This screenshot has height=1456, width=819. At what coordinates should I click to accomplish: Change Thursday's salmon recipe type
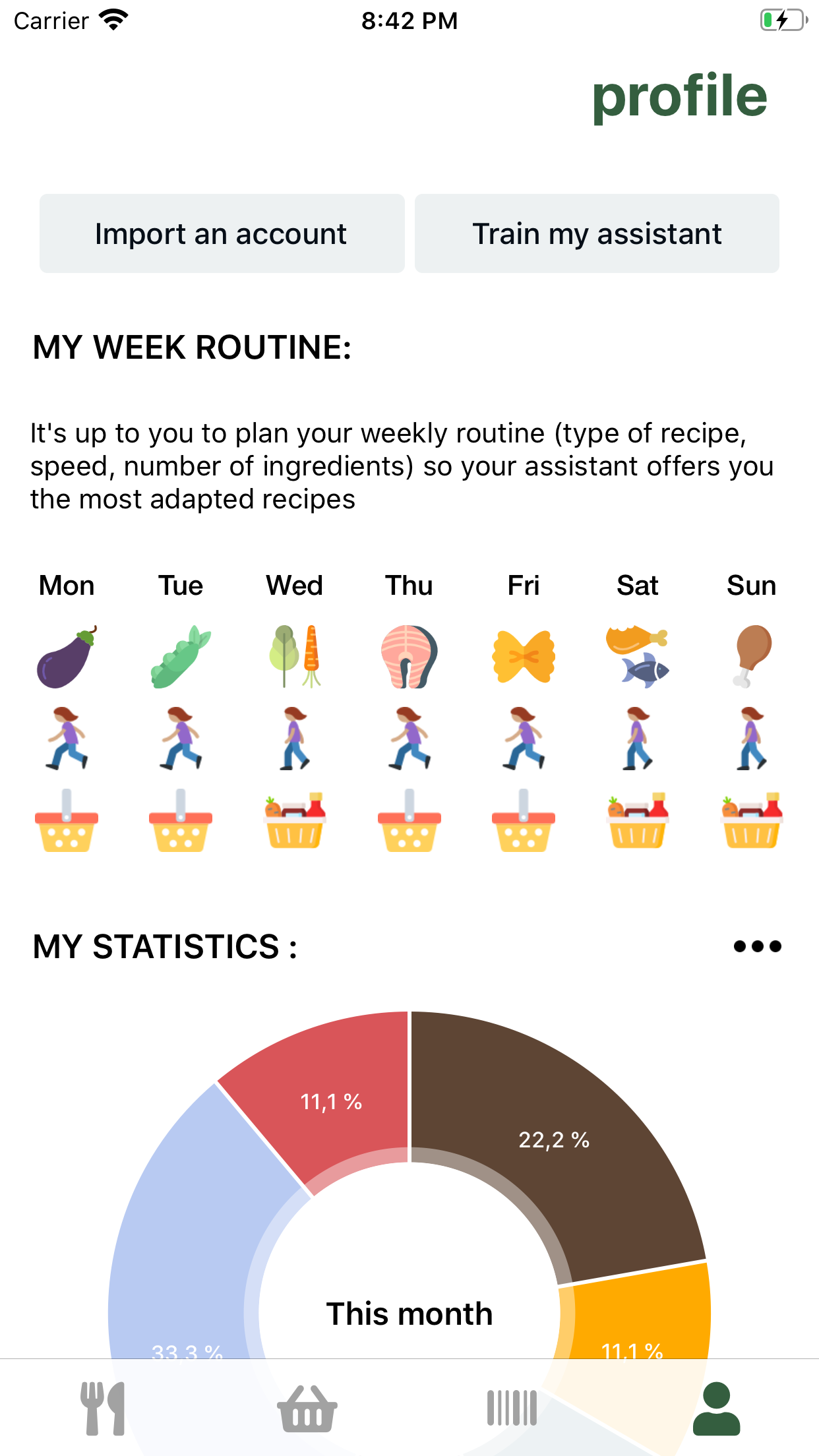[x=409, y=657]
